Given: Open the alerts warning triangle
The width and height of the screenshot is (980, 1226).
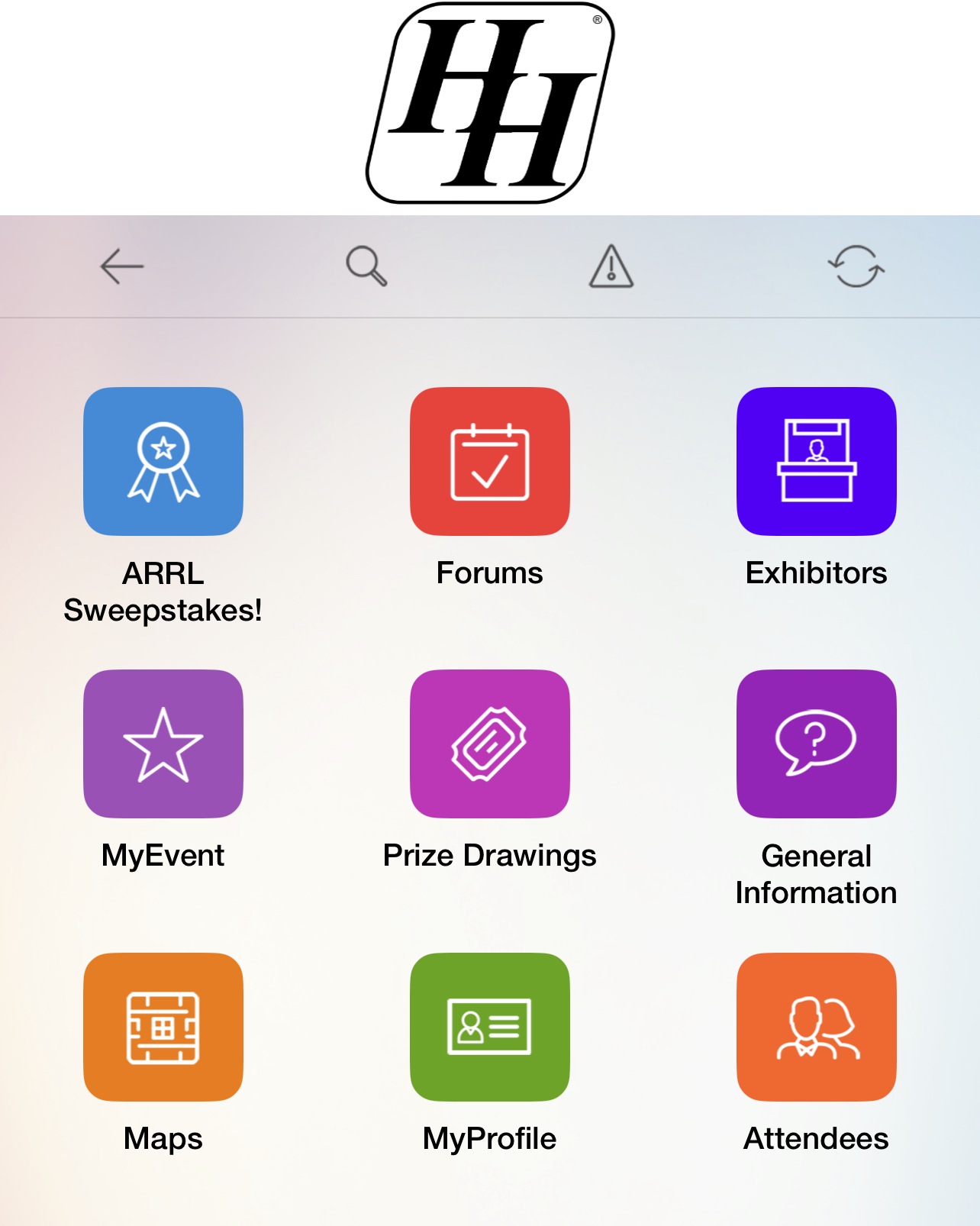Looking at the screenshot, I should pos(611,266).
